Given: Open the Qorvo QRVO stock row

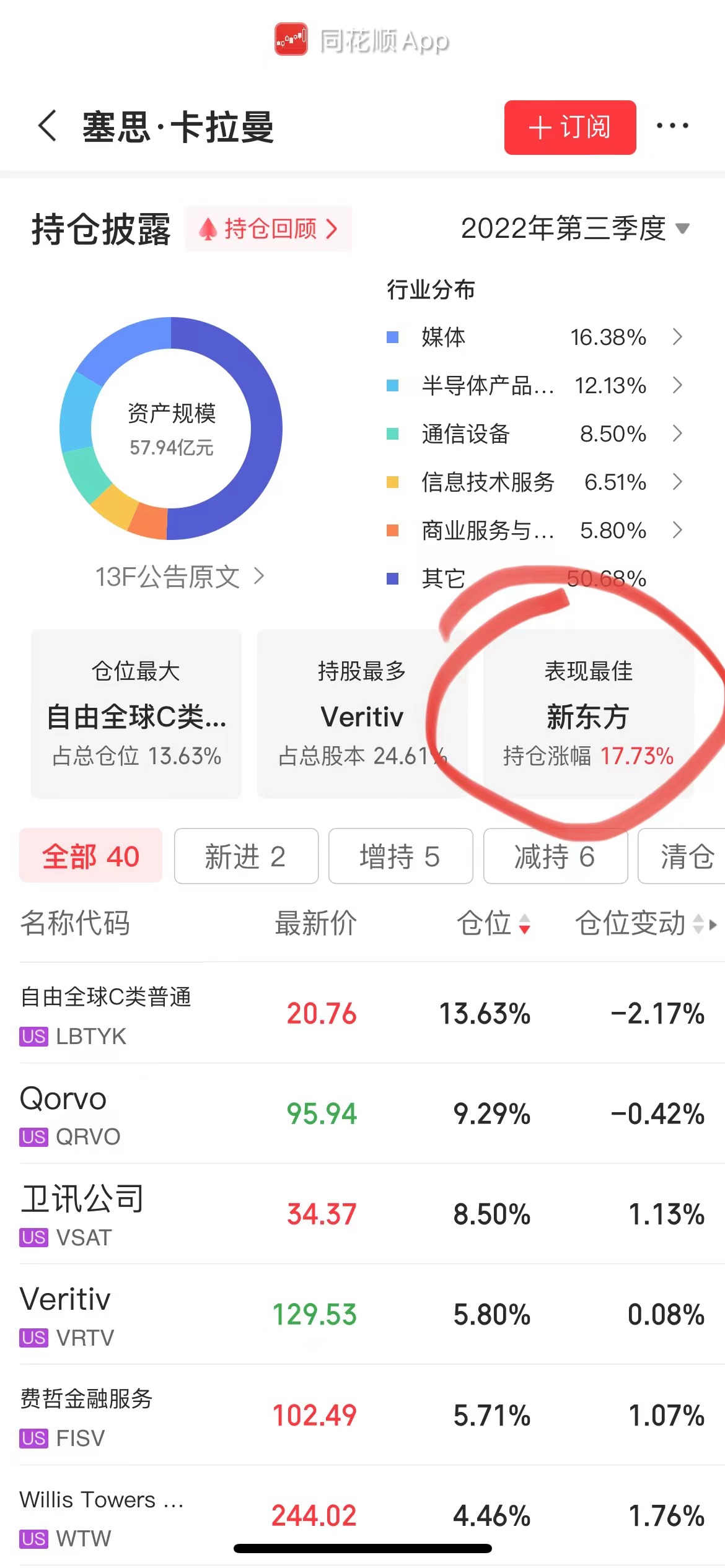Looking at the screenshot, I should (362, 1114).
